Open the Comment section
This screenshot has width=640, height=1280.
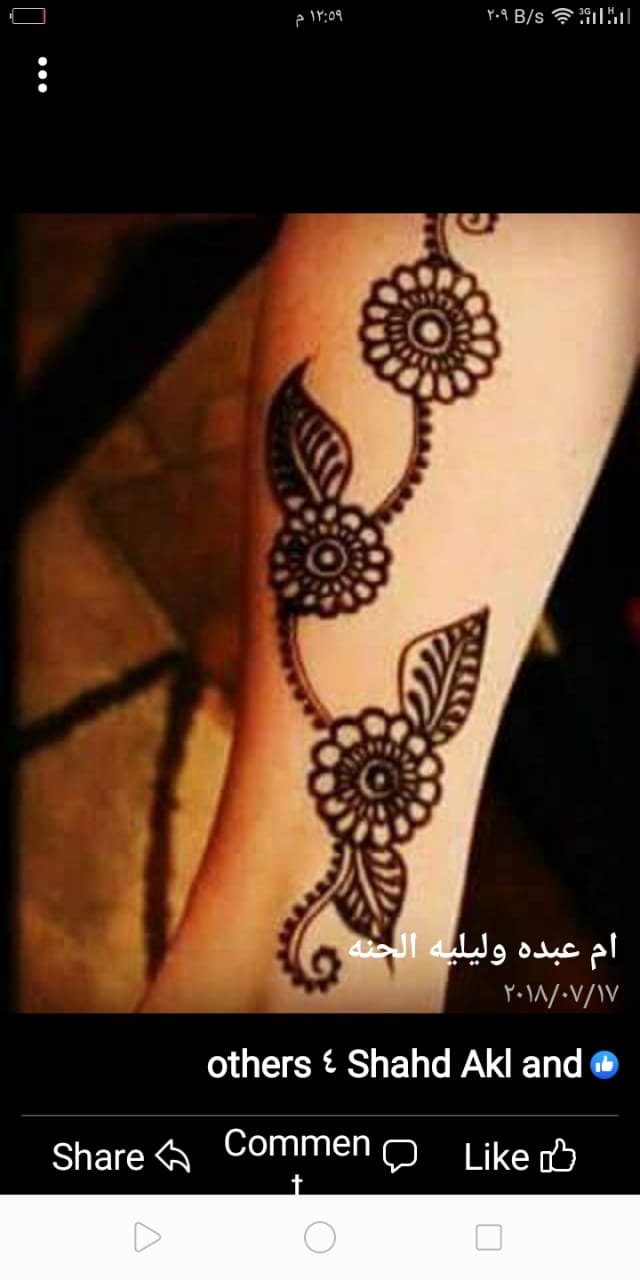point(320,1157)
